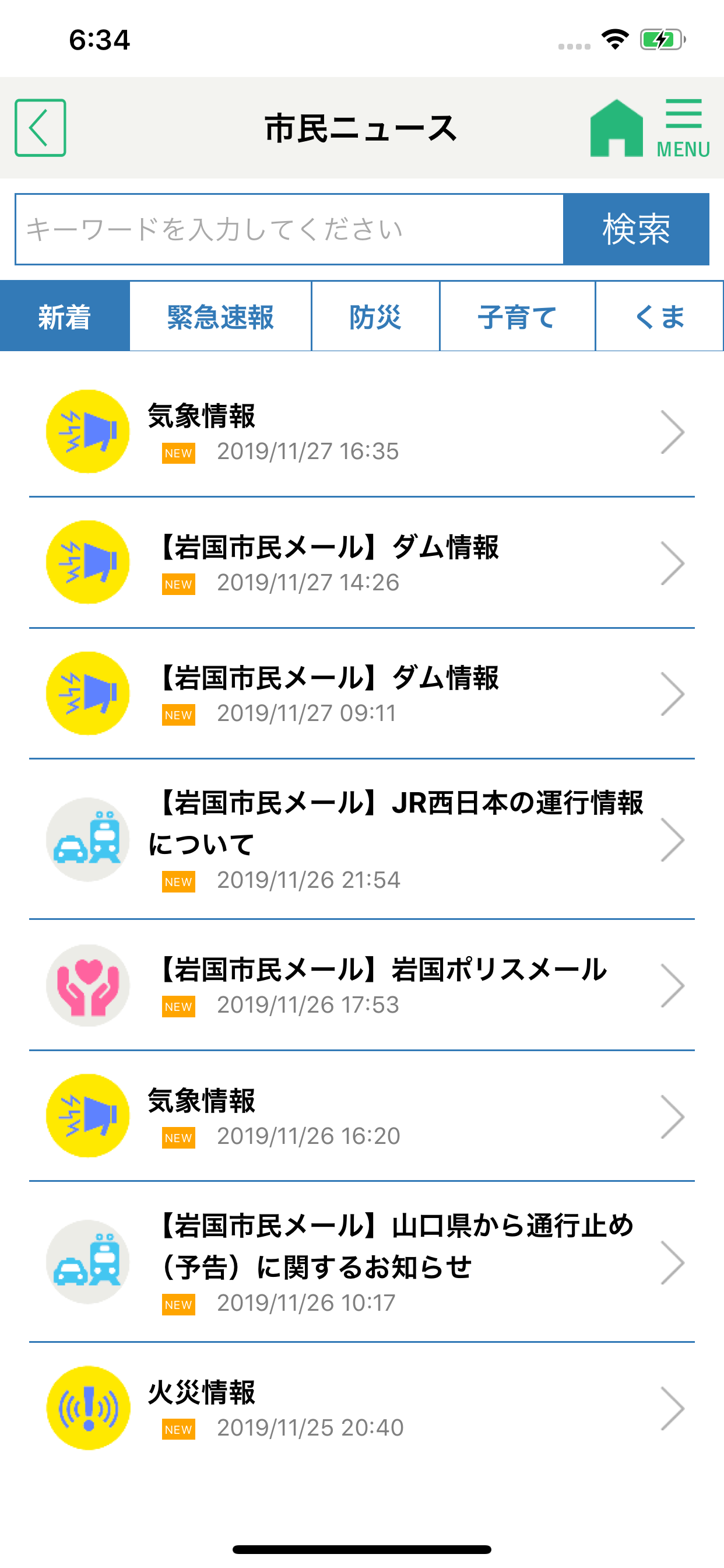This screenshot has height=1568, width=724.
Task: Open the home icon
Action: click(616, 128)
